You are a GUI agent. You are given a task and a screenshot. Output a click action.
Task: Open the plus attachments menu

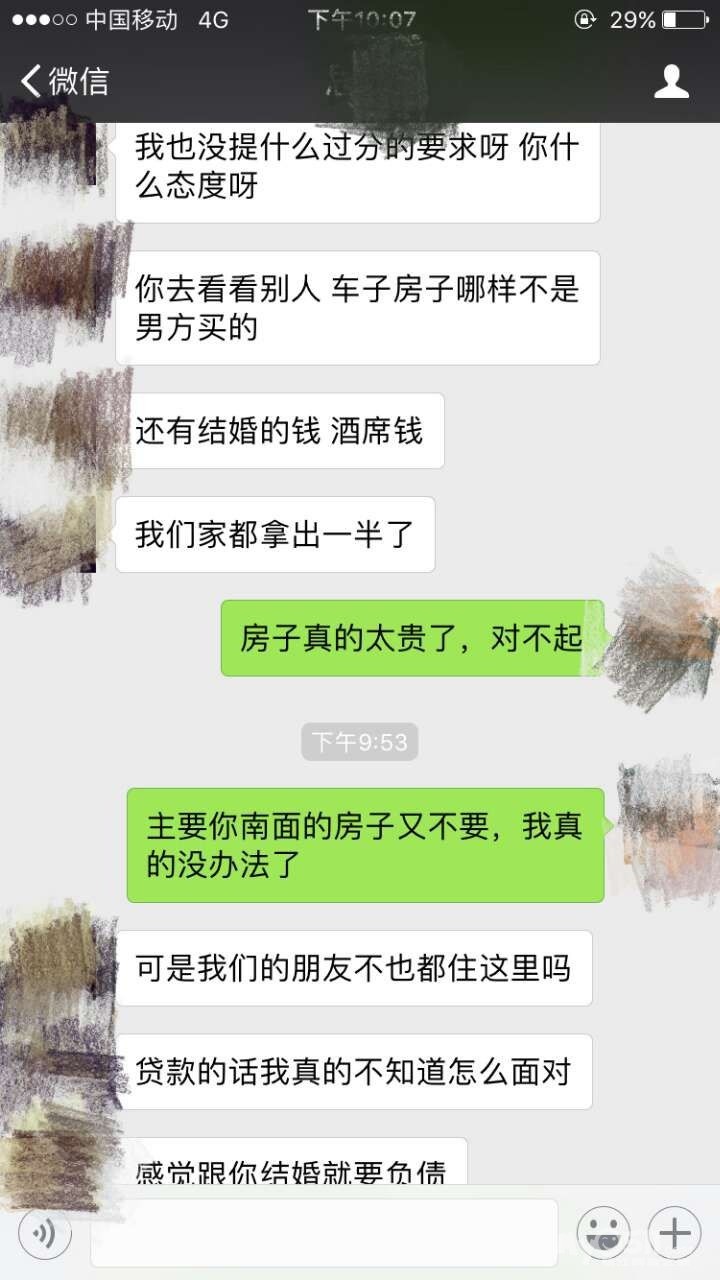pos(675,1233)
